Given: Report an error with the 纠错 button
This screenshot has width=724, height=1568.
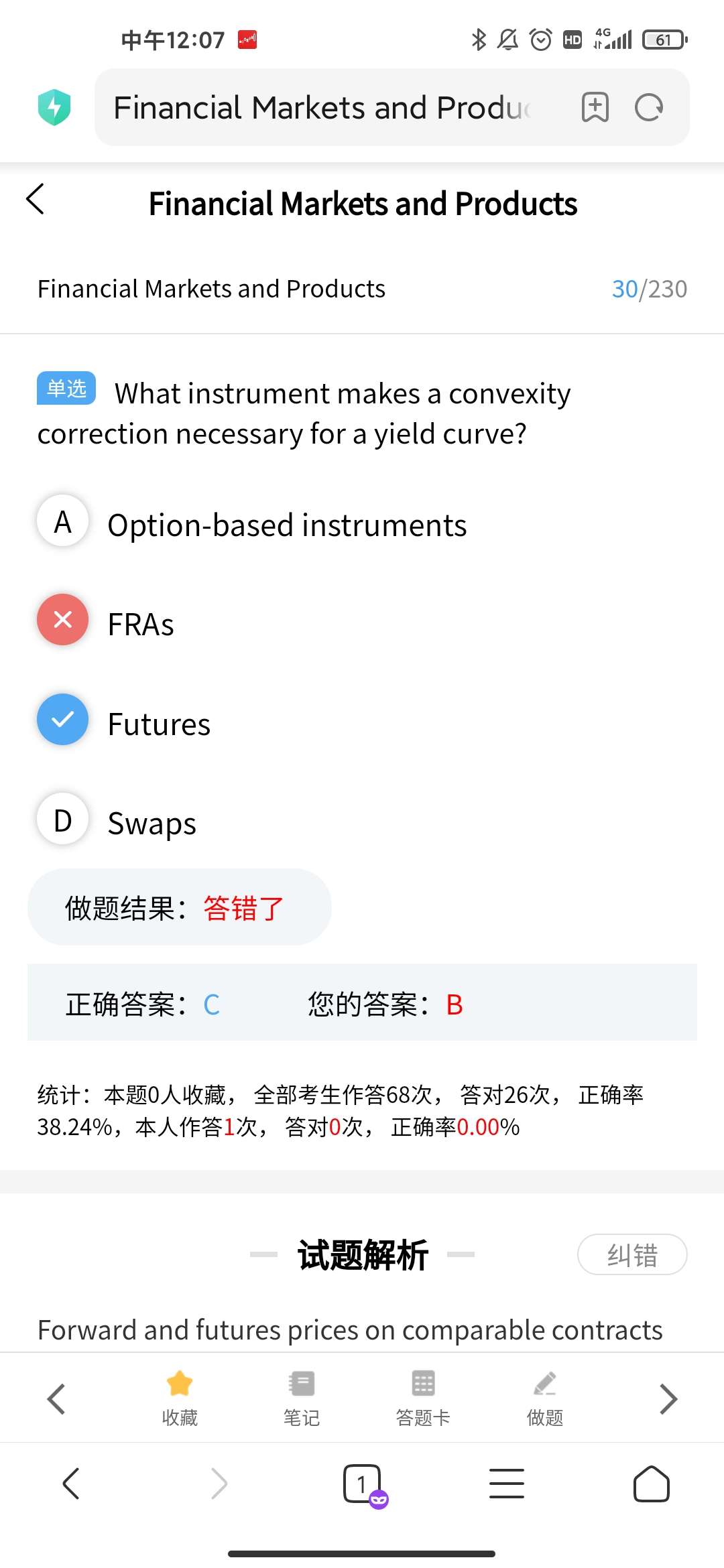Looking at the screenshot, I should (x=632, y=1254).
